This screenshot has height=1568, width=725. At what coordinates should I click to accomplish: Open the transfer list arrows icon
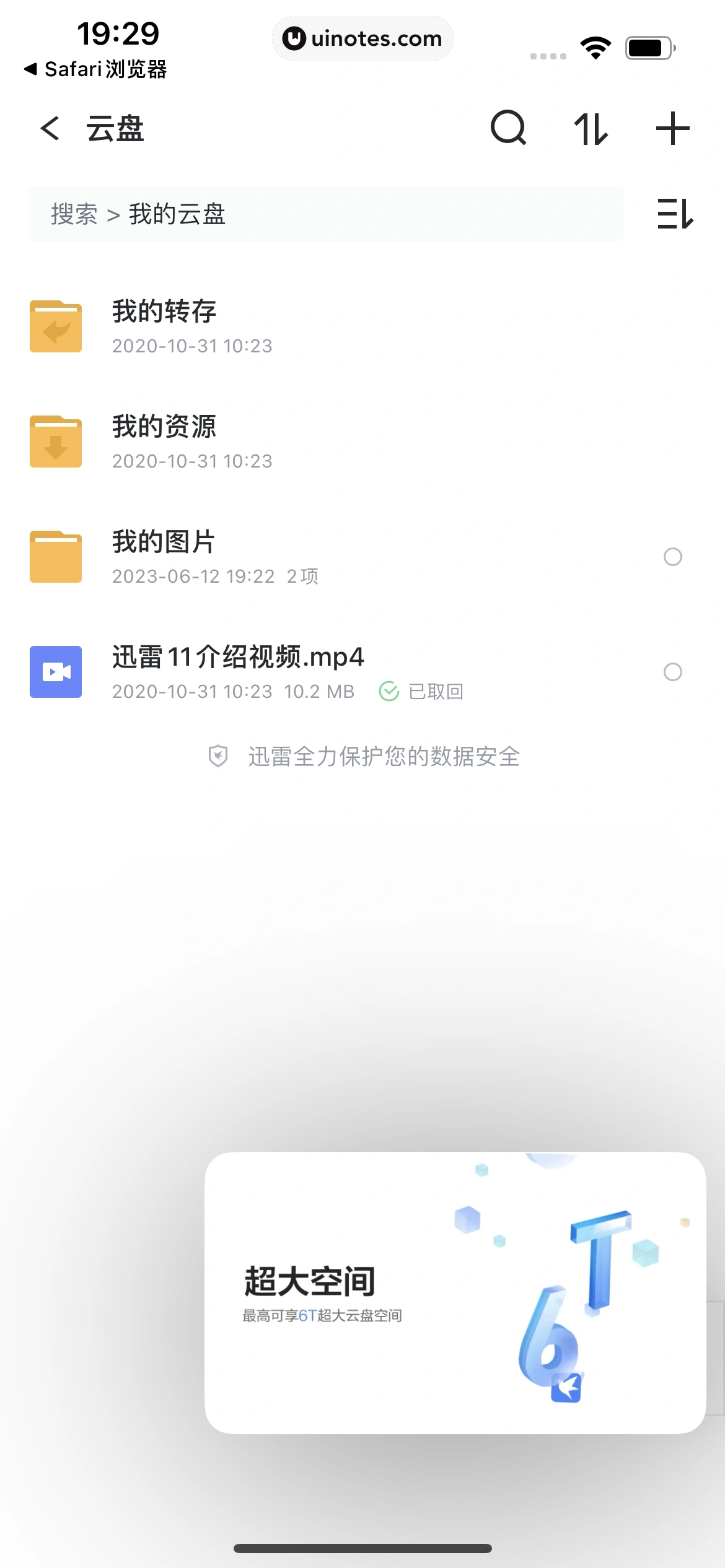point(591,129)
